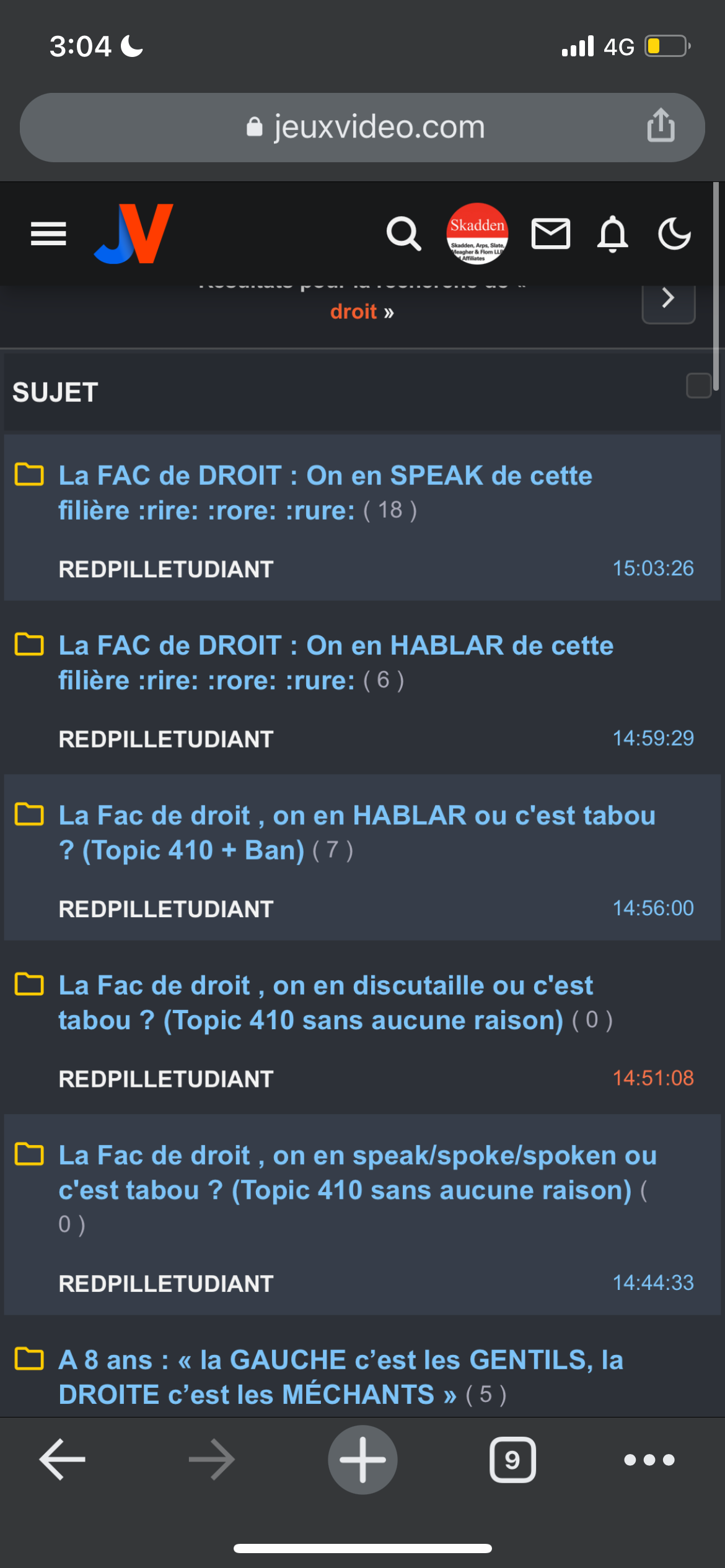This screenshot has height=1568, width=725.
Task: Open topic 'On en SPEAK de cette filière'
Action: (325, 493)
